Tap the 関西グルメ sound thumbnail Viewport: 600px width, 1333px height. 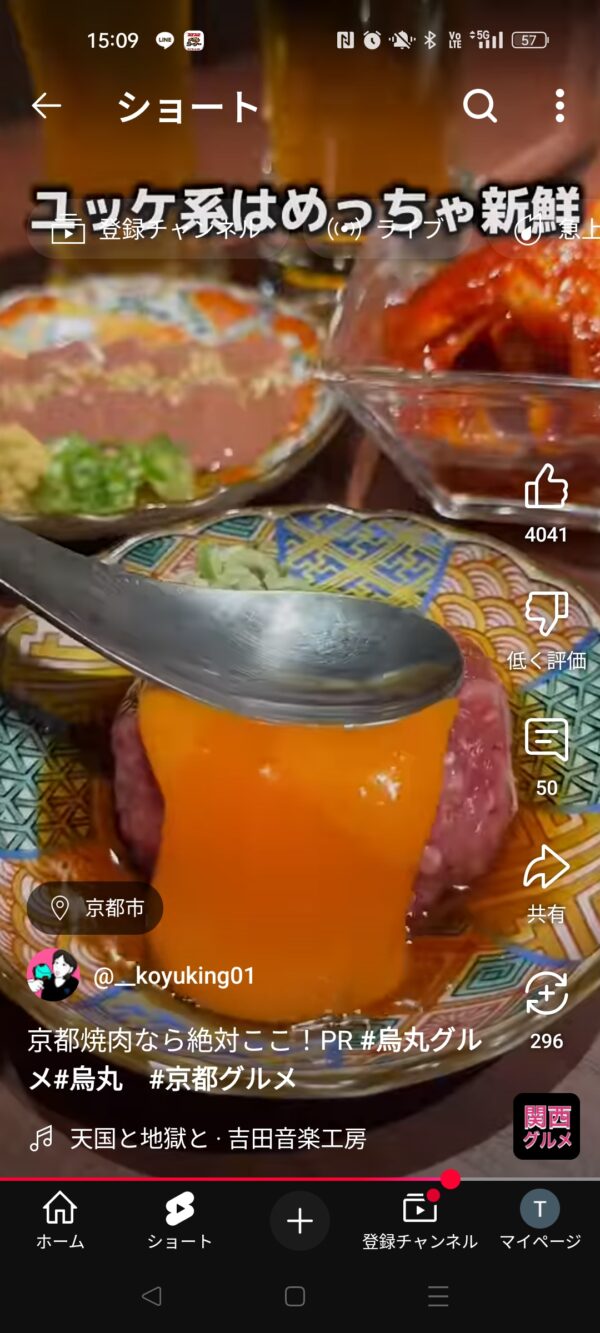click(546, 1126)
